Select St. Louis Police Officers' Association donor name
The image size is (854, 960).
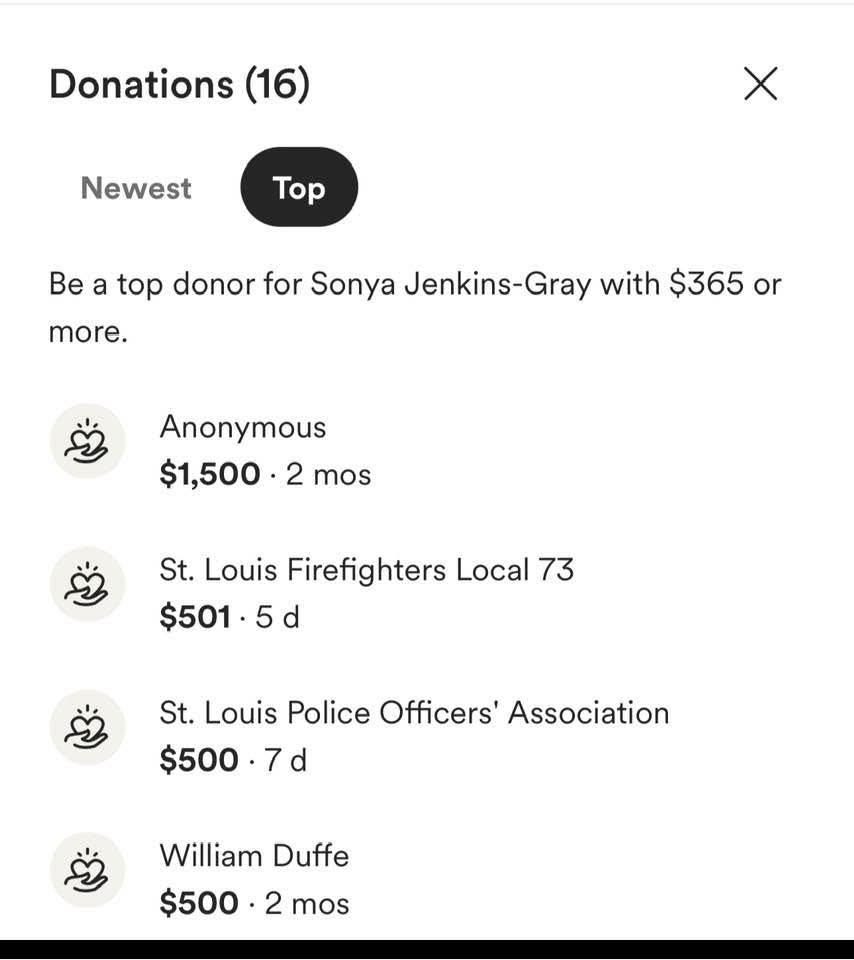pos(415,712)
